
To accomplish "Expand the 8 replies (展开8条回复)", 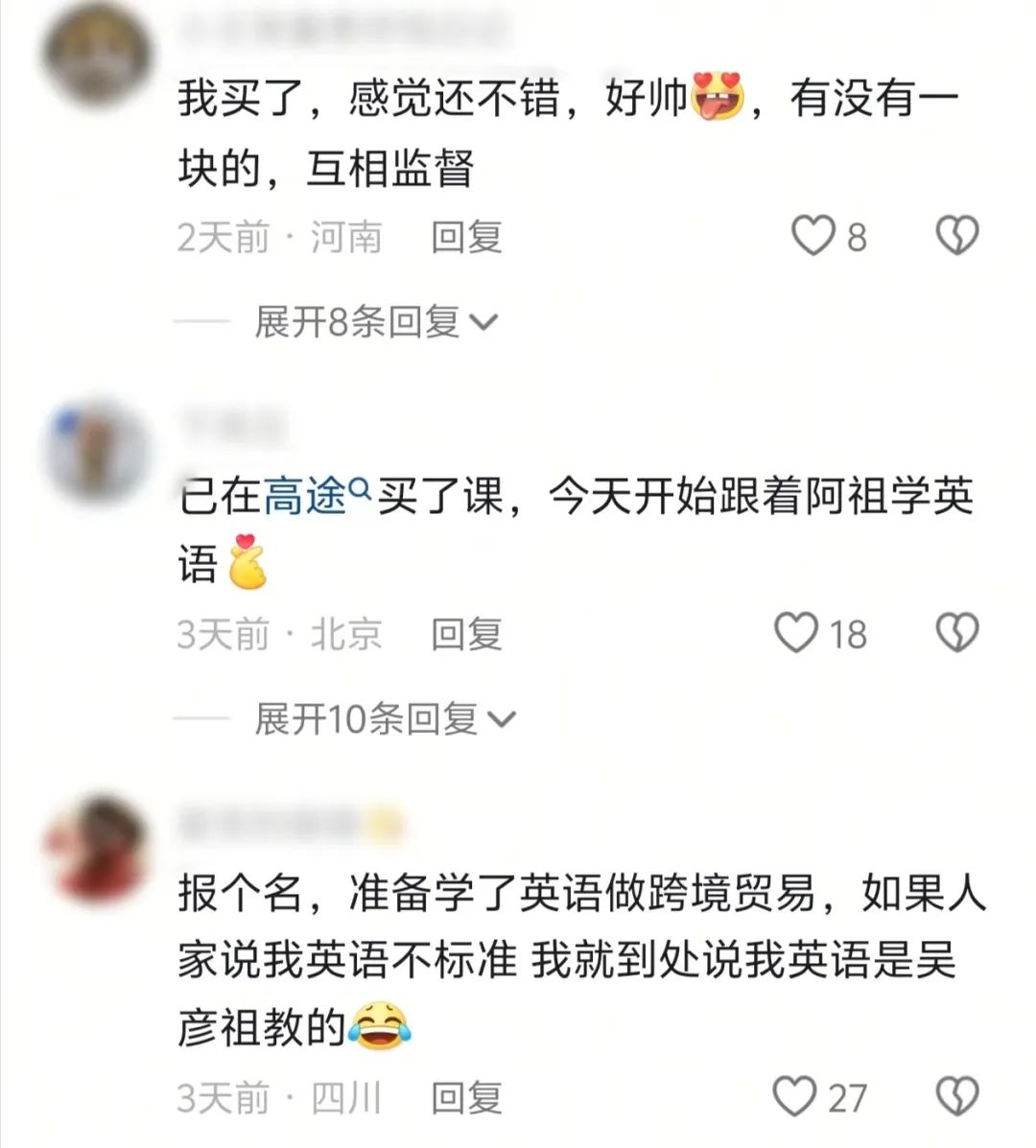I will point(376,322).
